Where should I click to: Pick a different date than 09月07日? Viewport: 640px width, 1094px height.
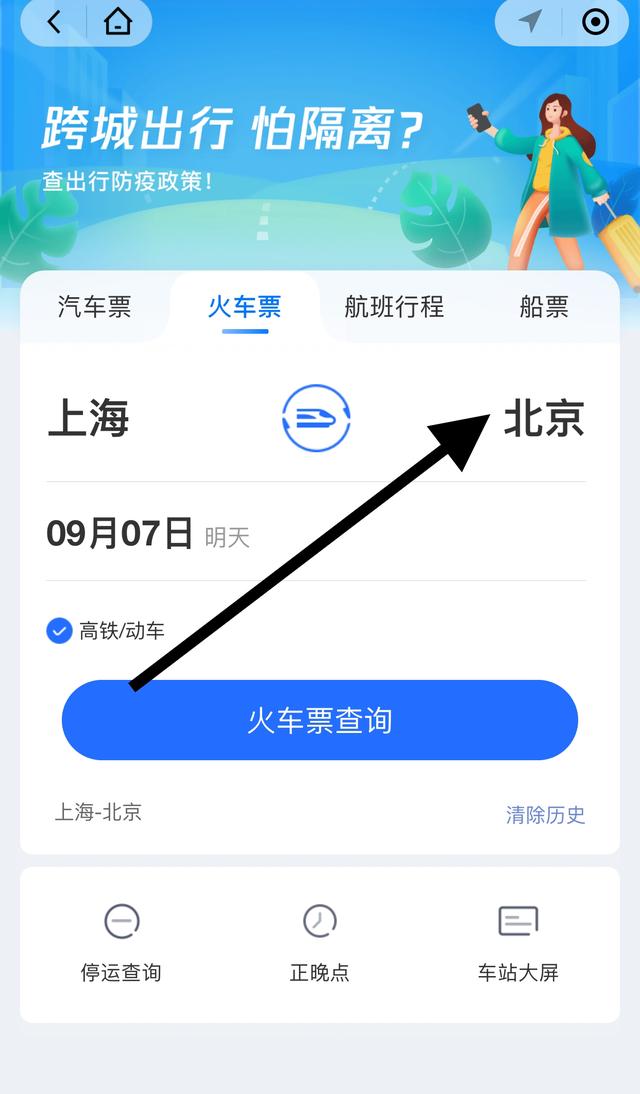(120, 534)
